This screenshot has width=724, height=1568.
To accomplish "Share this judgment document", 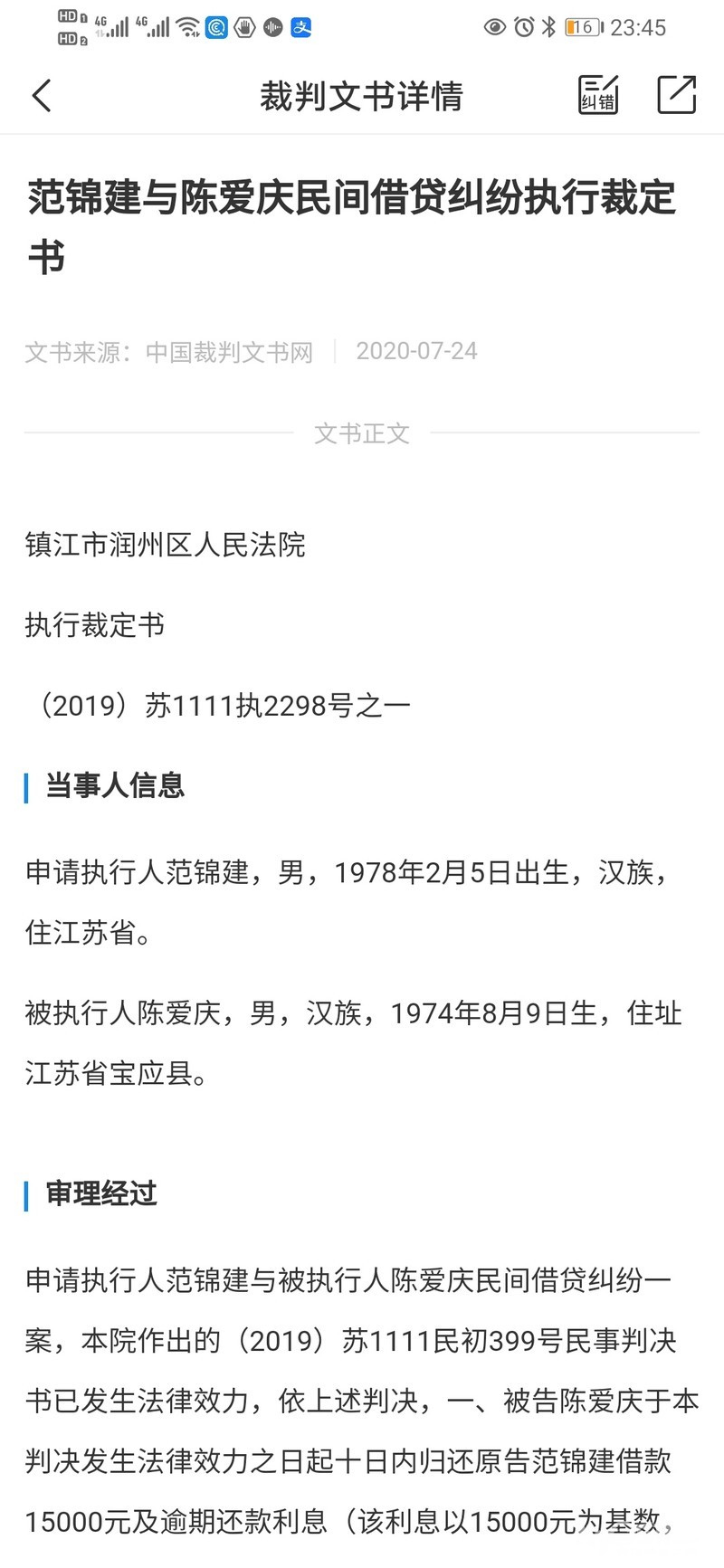I will 676,94.
